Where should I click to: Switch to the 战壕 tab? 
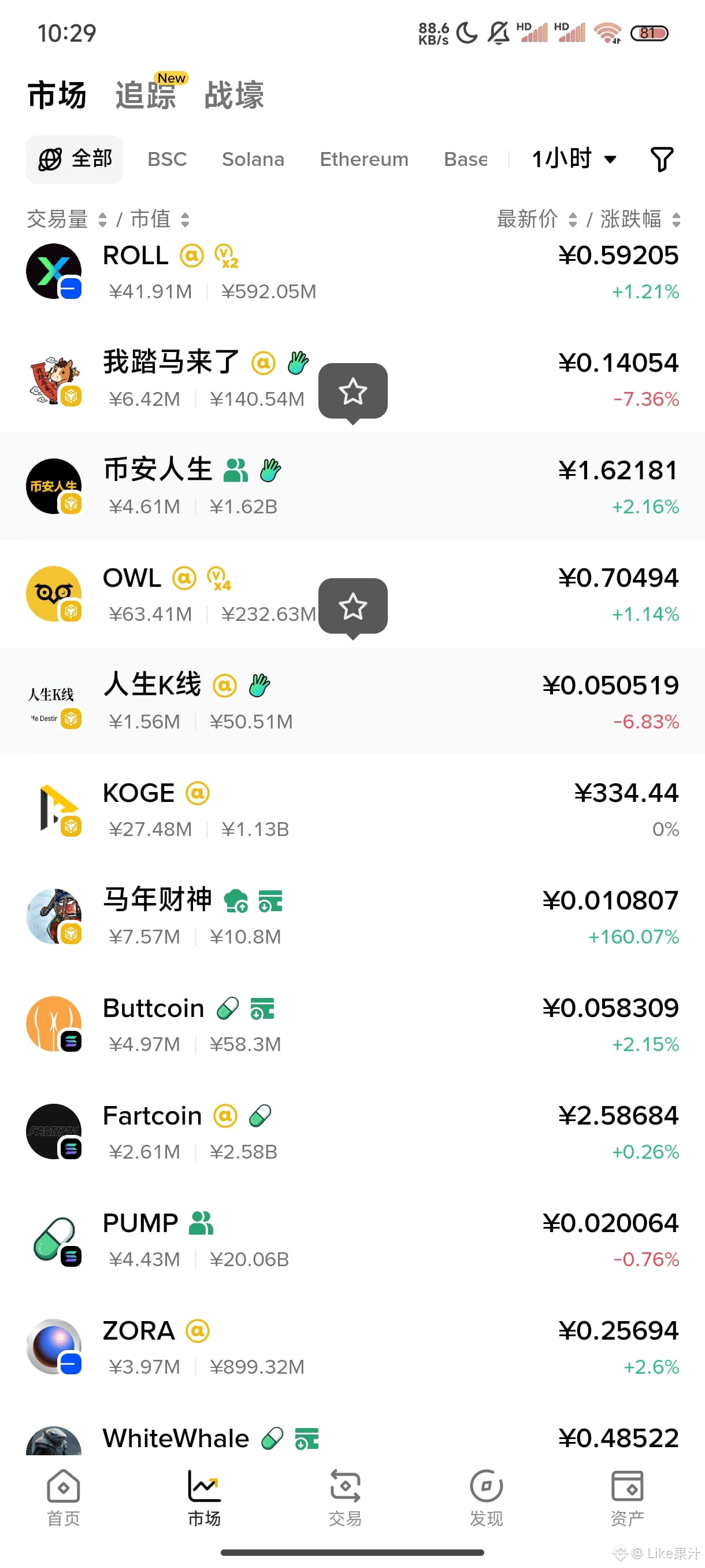click(234, 95)
